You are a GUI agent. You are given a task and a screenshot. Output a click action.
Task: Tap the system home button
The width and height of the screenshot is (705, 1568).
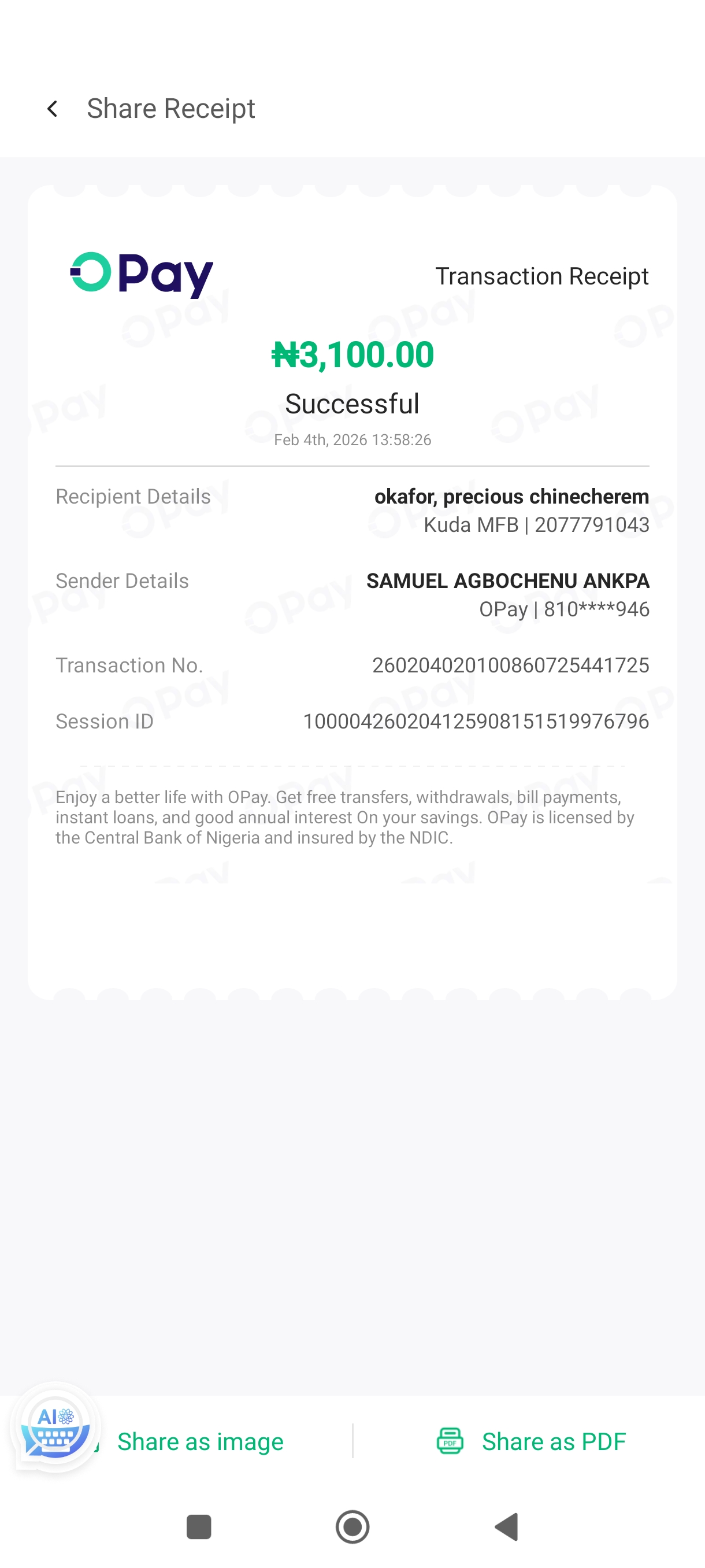point(352,1526)
